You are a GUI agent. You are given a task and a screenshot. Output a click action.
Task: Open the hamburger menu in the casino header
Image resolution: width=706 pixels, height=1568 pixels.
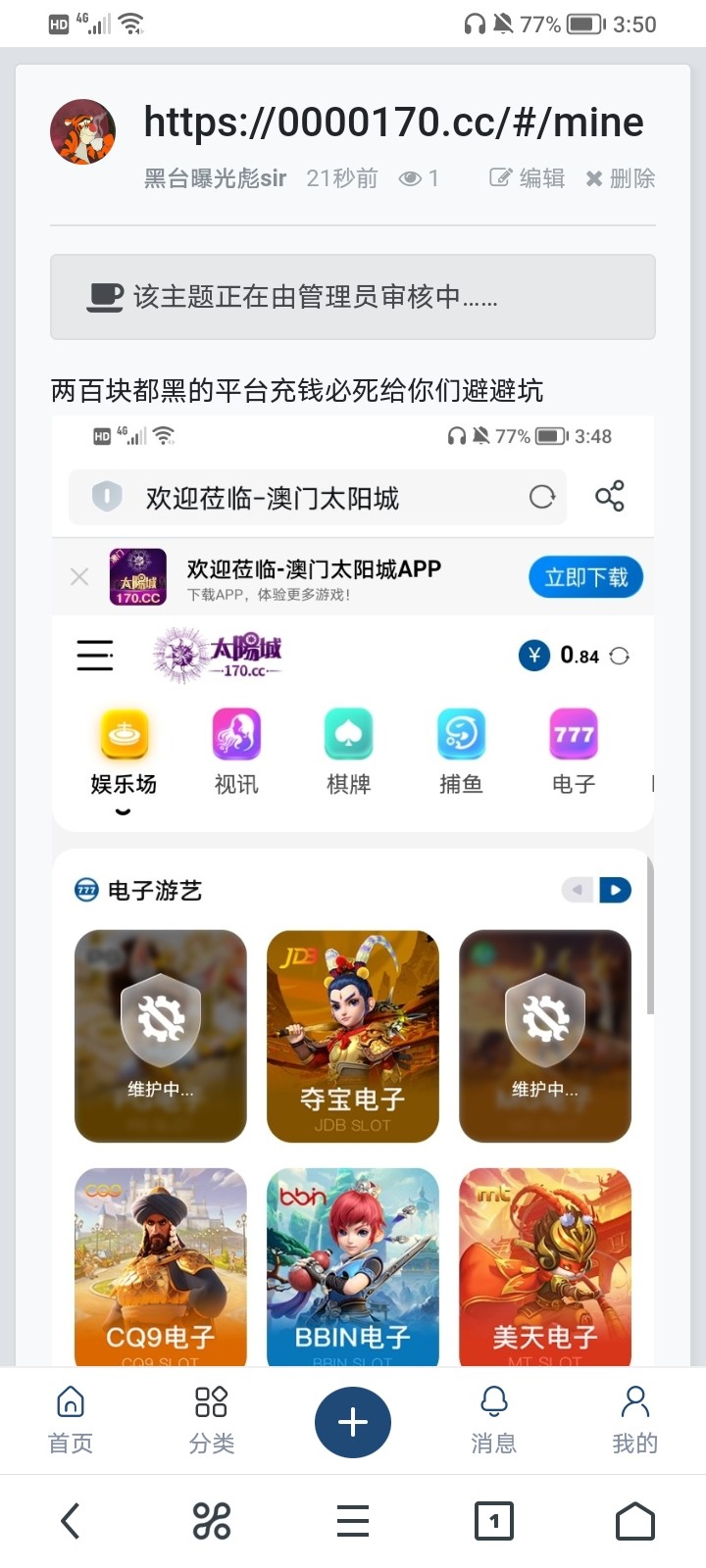click(x=94, y=655)
